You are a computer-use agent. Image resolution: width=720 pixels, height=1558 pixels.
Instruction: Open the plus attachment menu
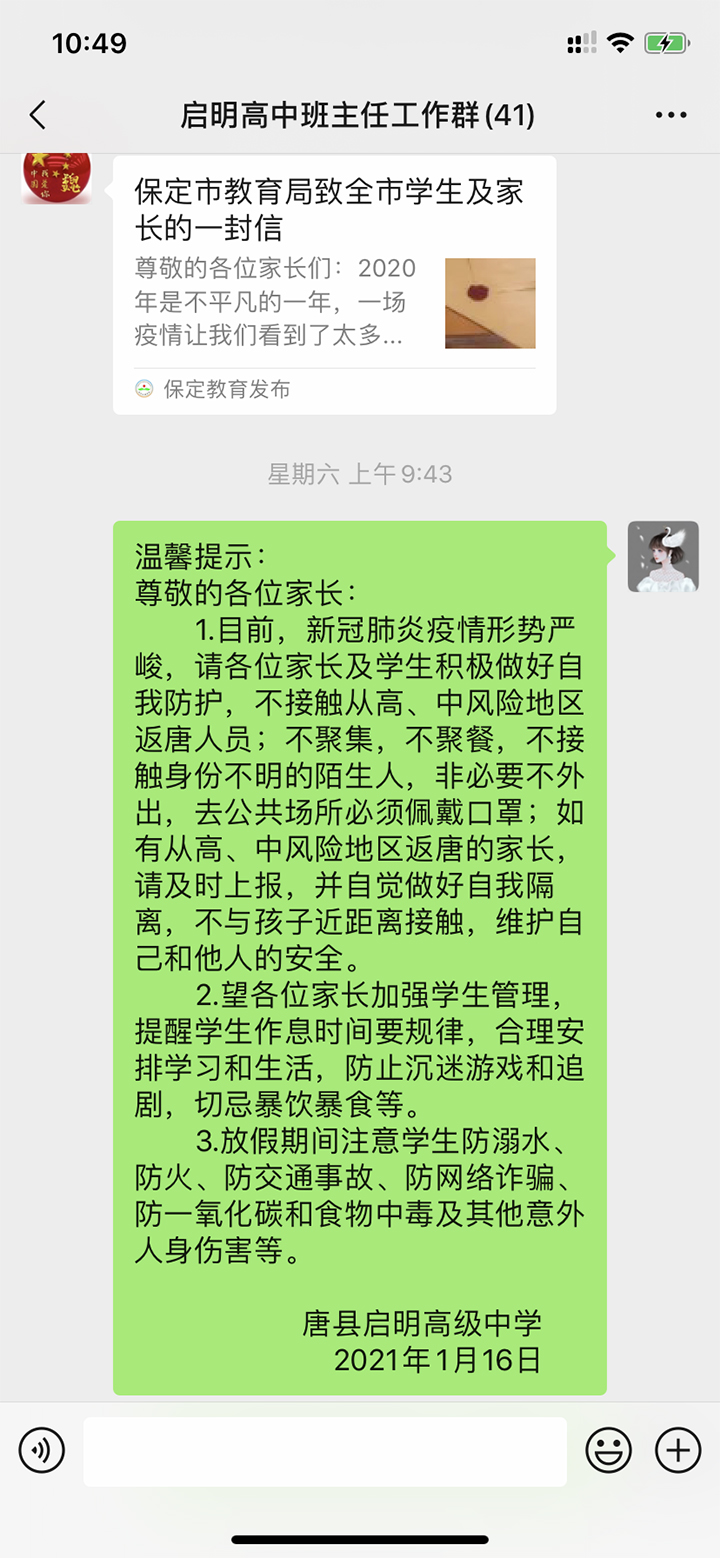[677, 1451]
